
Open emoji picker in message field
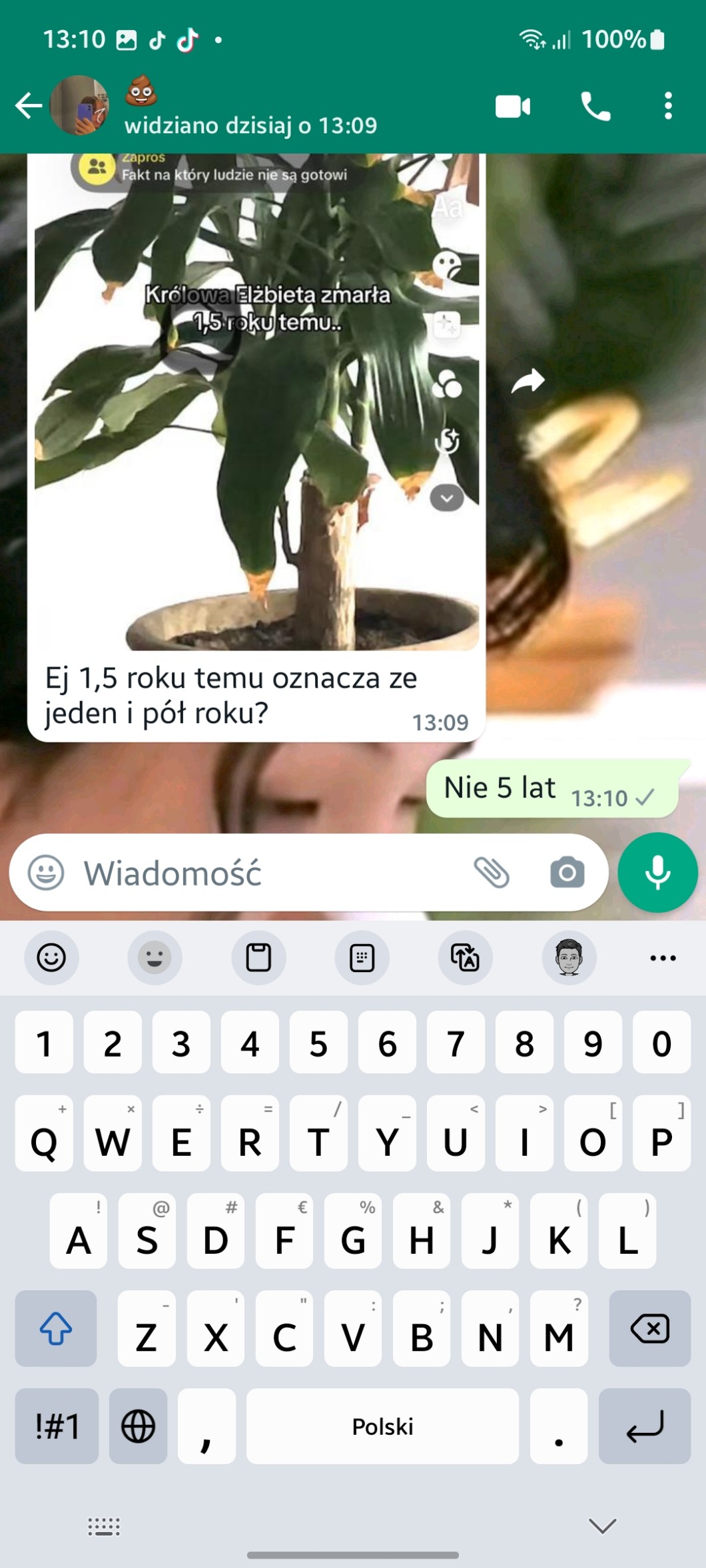46,872
